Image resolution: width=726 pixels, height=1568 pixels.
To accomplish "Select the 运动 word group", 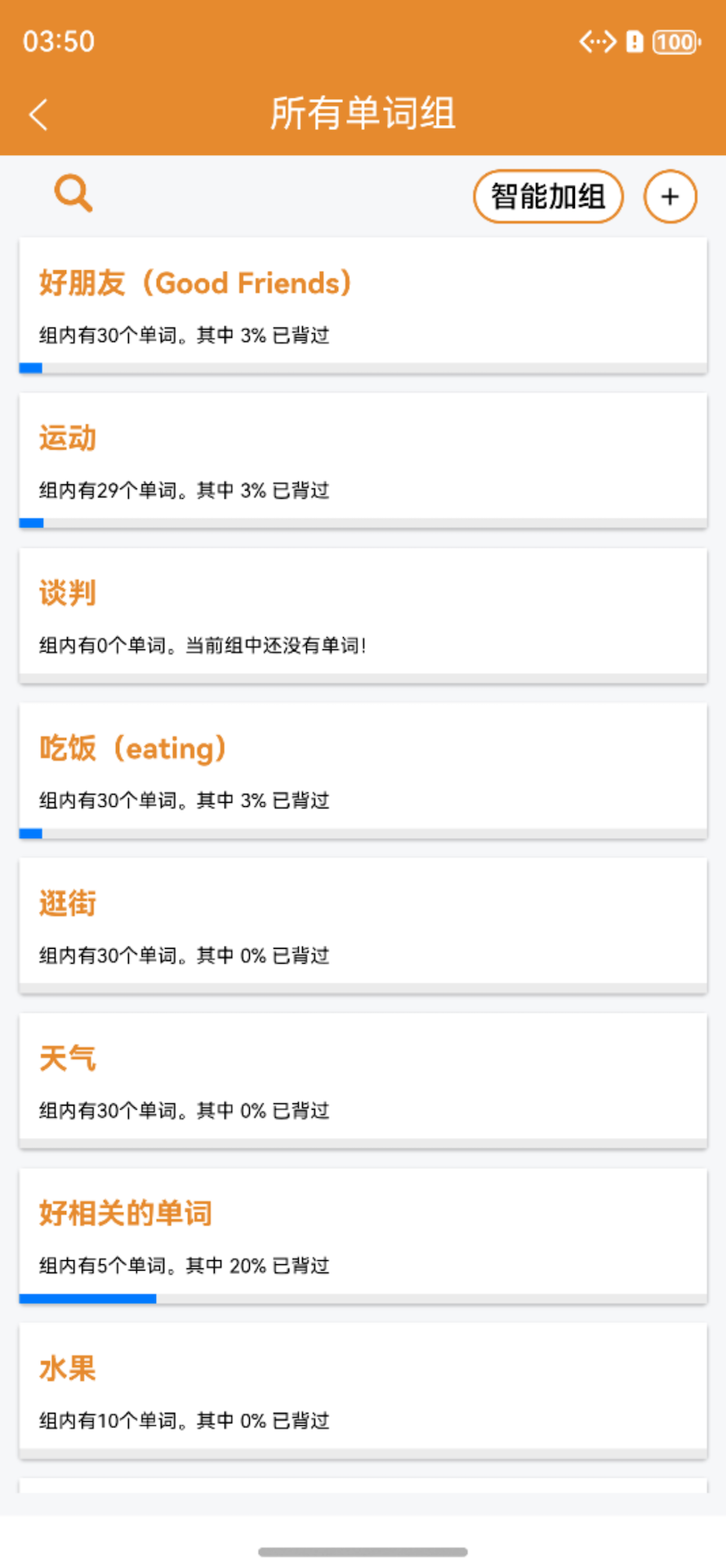I will click(363, 459).
